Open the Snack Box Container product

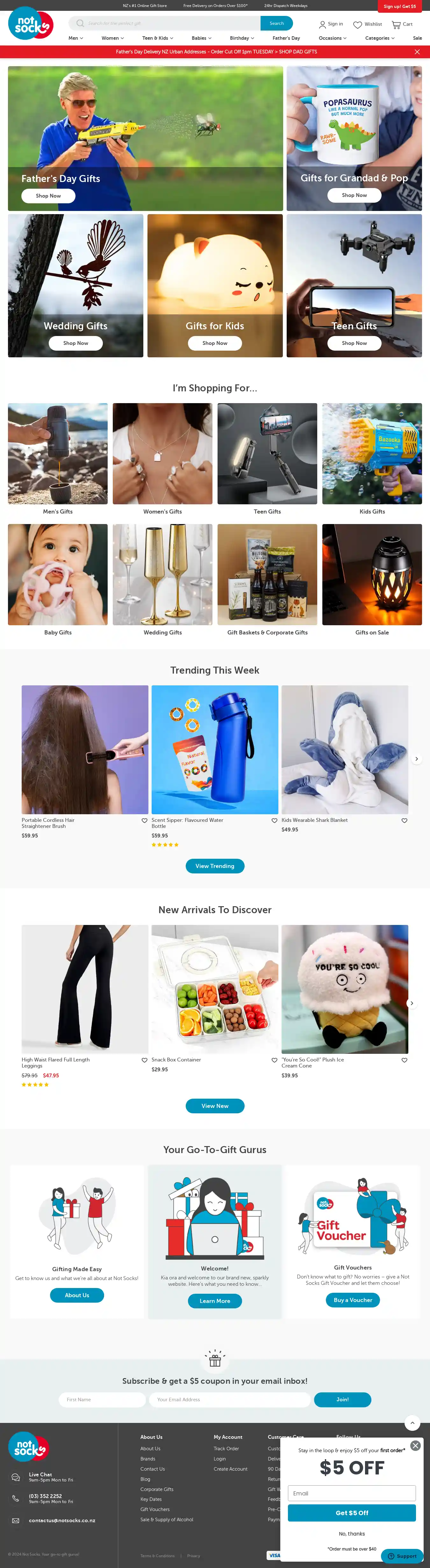click(214, 989)
